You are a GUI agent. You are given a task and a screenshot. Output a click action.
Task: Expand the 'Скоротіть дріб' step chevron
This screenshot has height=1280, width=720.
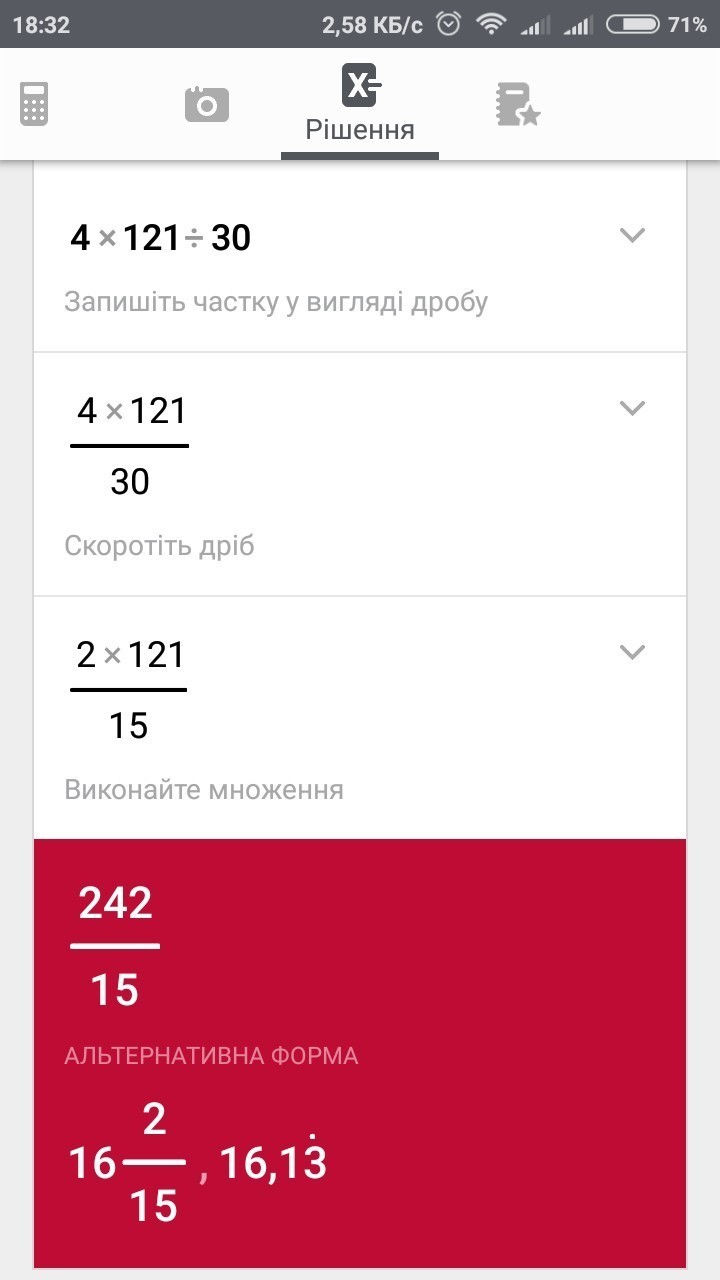point(632,408)
